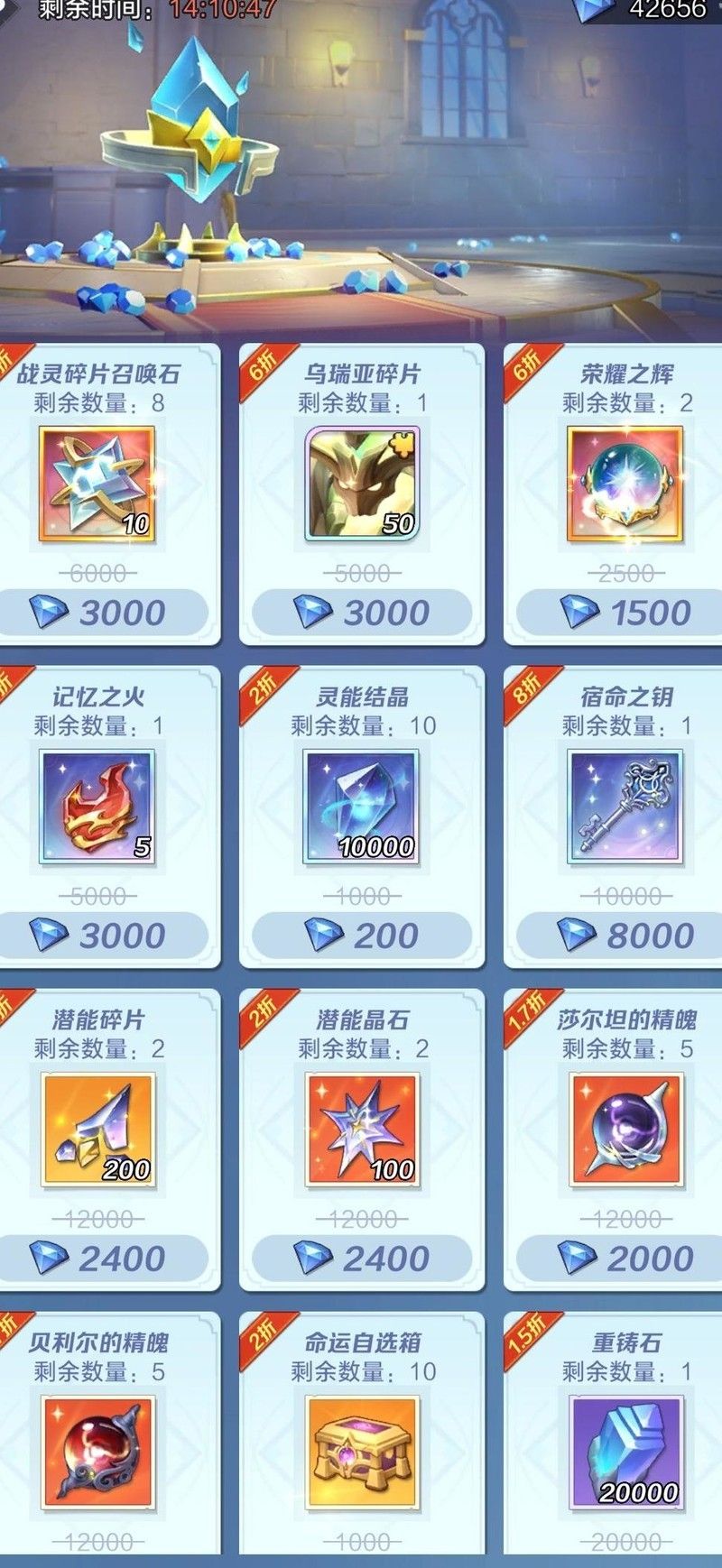This screenshot has height=1568, width=722.
Task: Buy 莎尔坦的精魄 for 2000 gems
Action: (626, 1259)
